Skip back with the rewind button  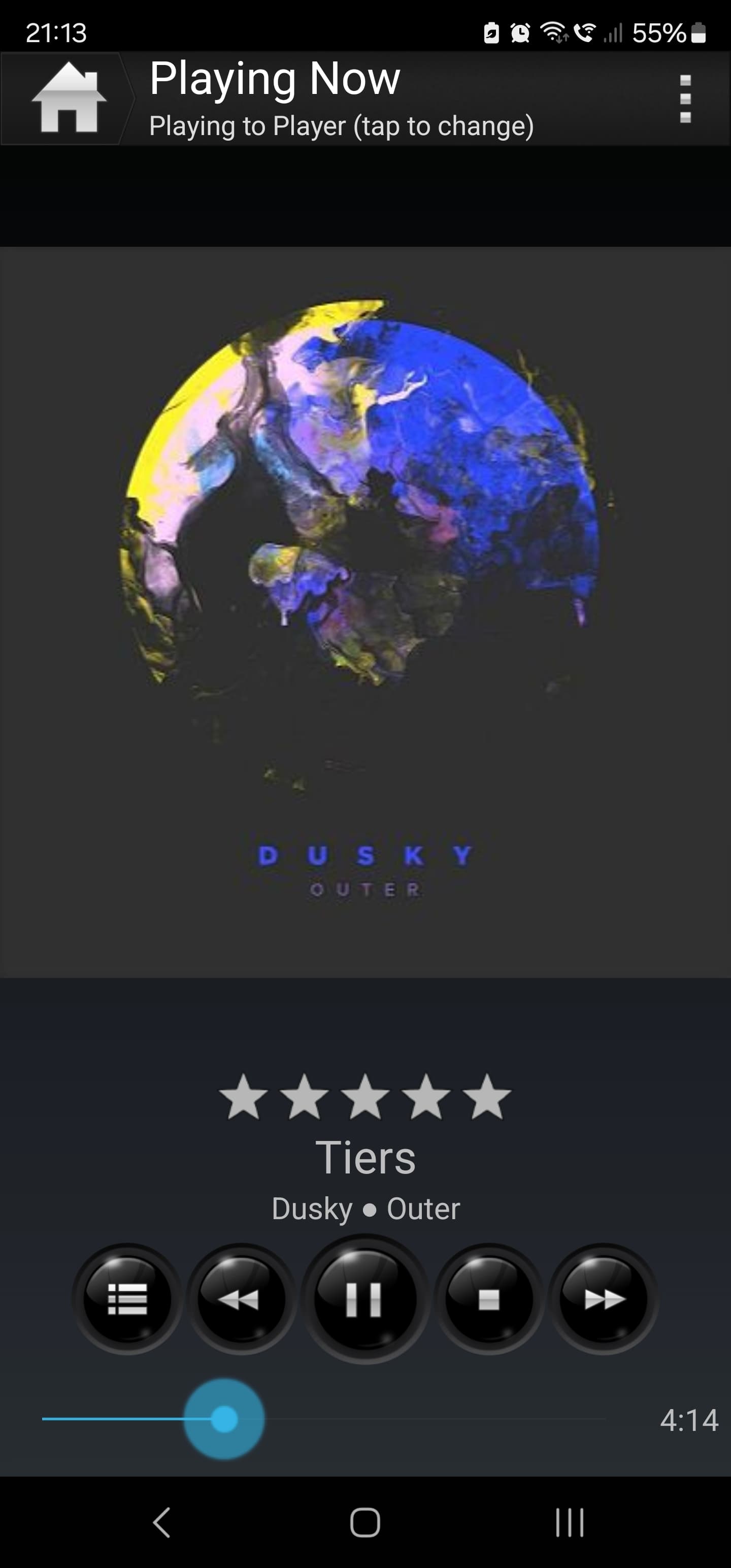[x=241, y=1299]
